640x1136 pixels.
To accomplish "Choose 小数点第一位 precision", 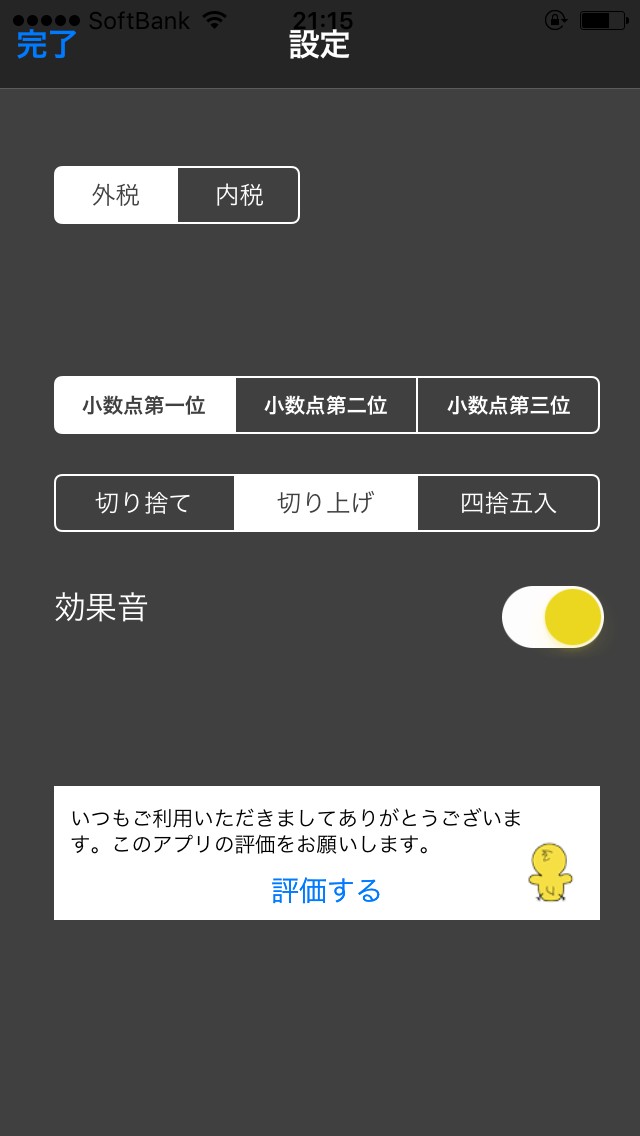I will pyautogui.click(x=144, y=405).
